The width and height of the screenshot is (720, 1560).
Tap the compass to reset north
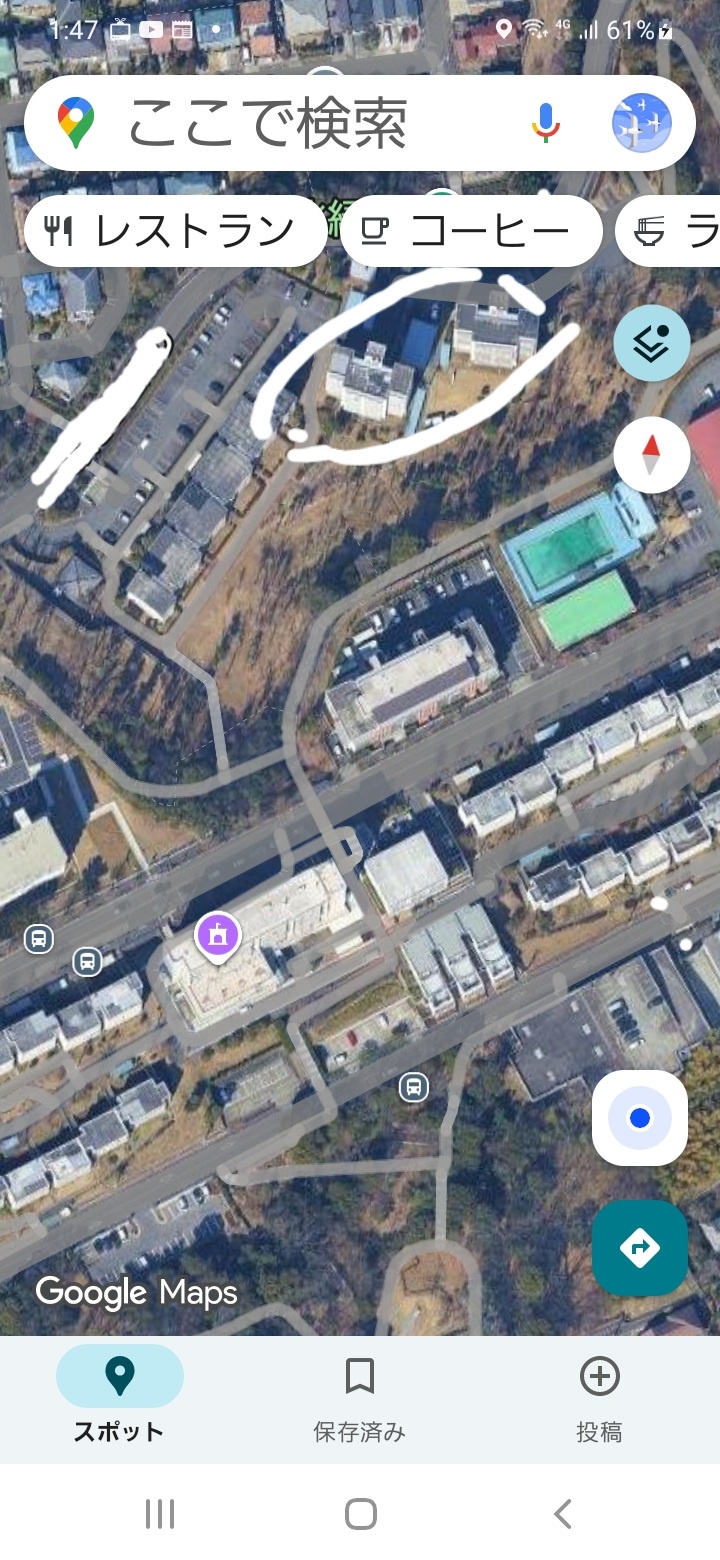[x=651, y=455]
